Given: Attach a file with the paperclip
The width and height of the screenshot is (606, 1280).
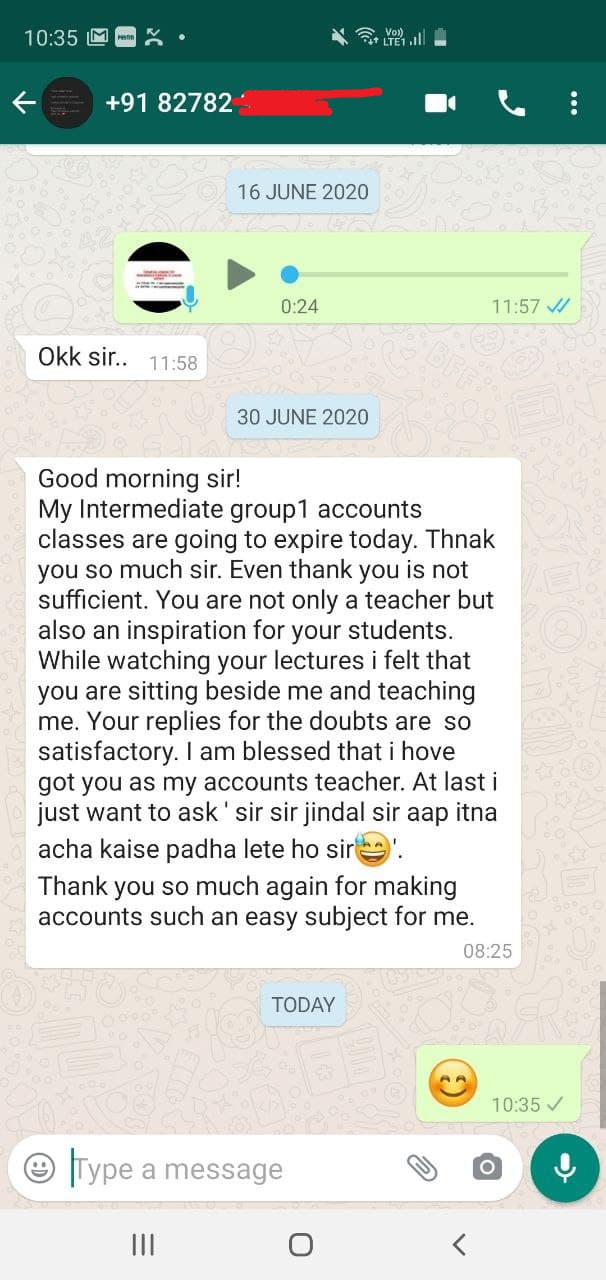Looking at the screenshot, I should point(422,1168).
